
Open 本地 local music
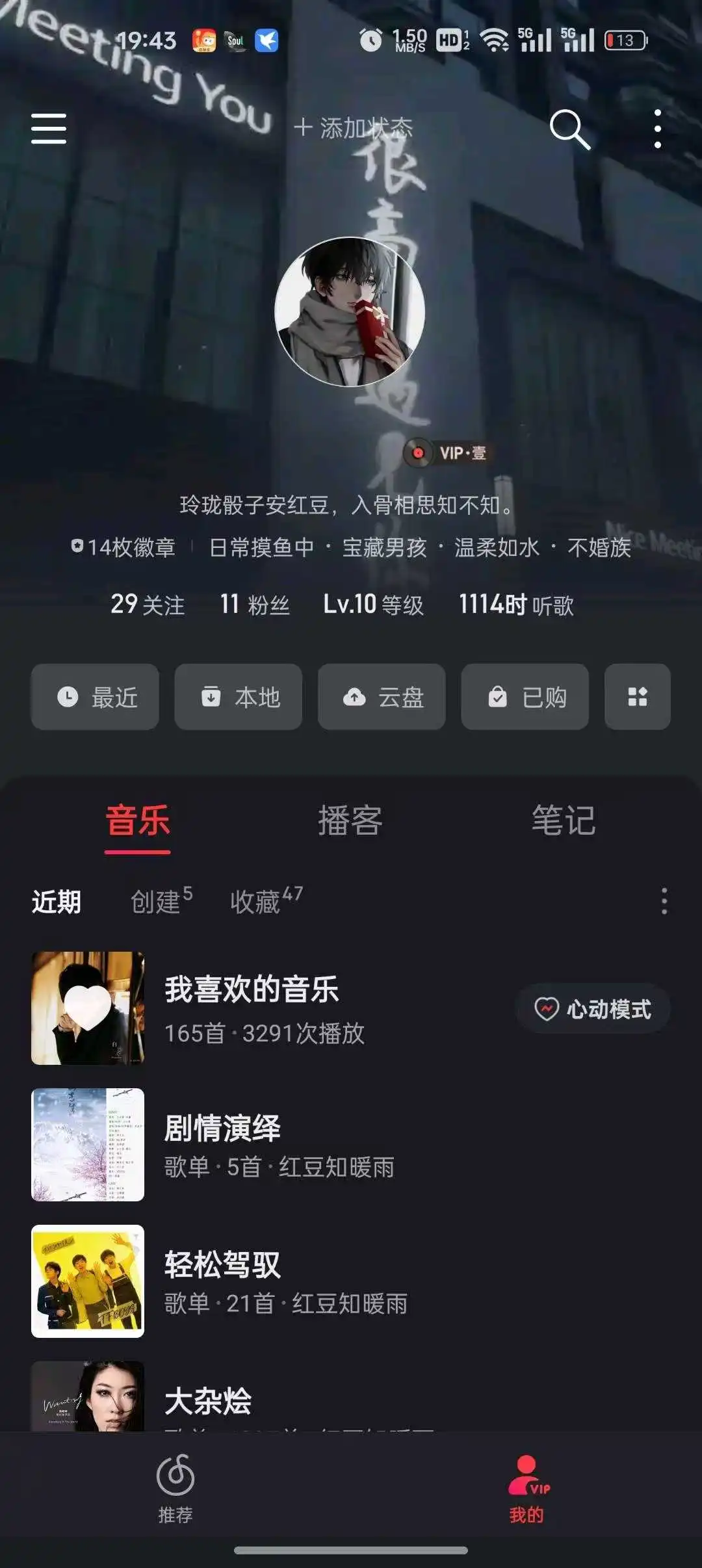click(x=238, y=697)
